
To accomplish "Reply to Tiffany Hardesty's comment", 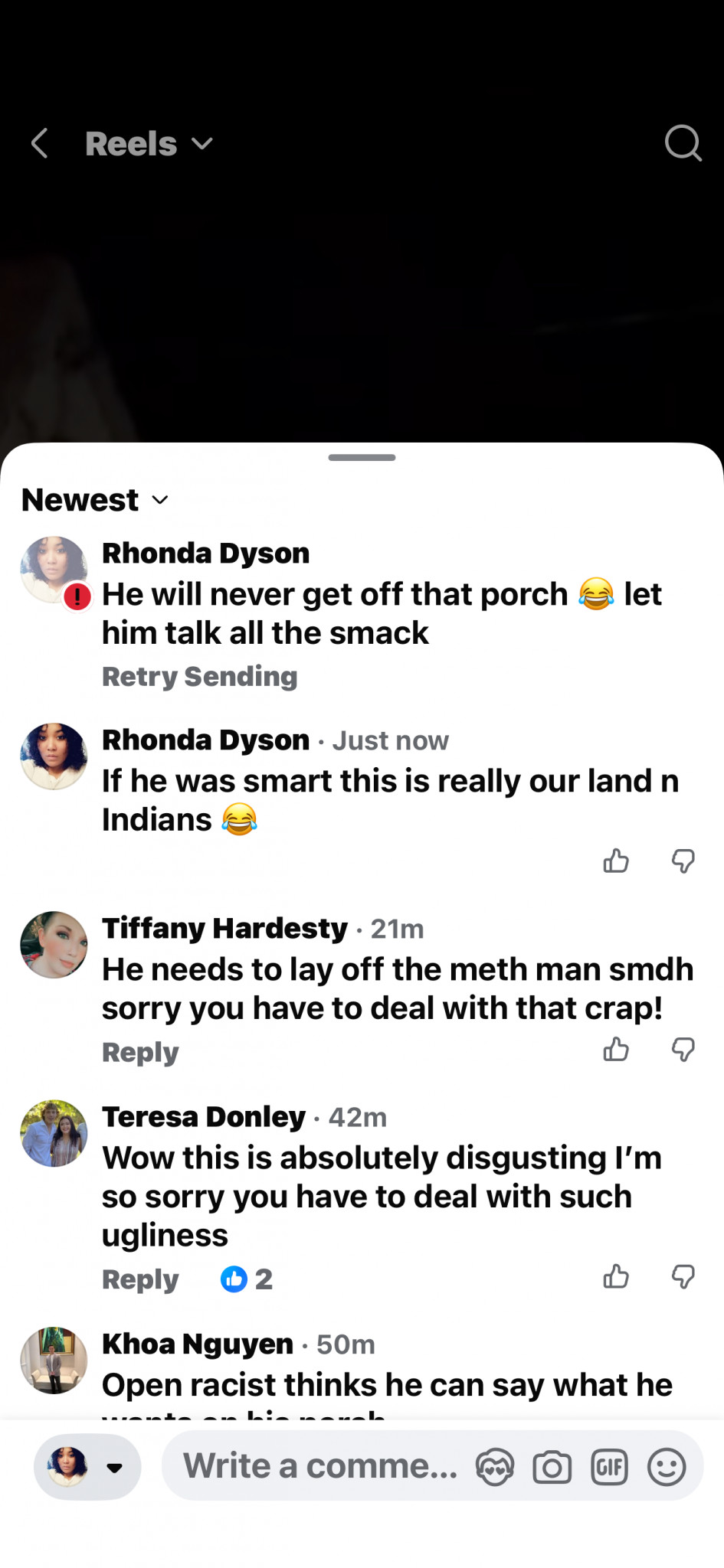I will 140,1053.
